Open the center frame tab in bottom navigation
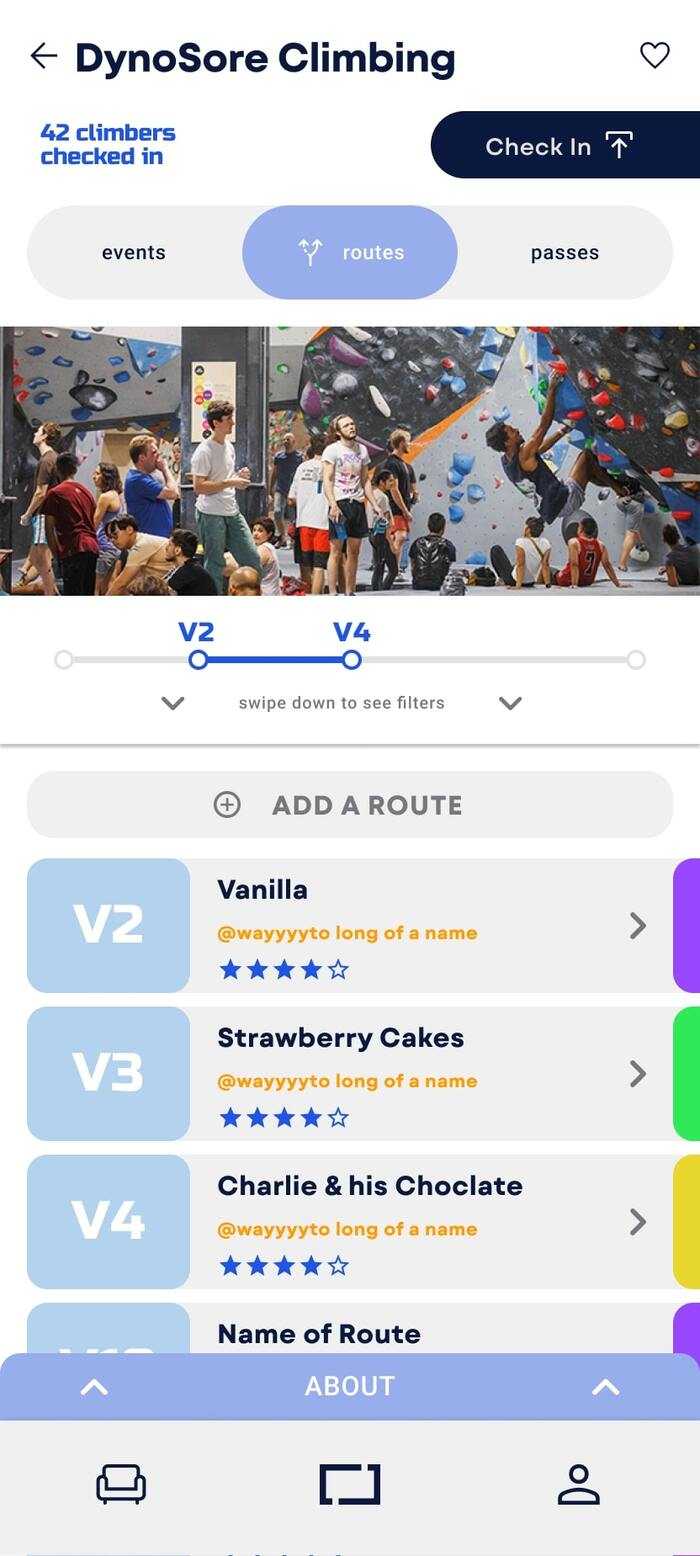The height and width of the screenshot is (1556, 700). point(350,1484)
